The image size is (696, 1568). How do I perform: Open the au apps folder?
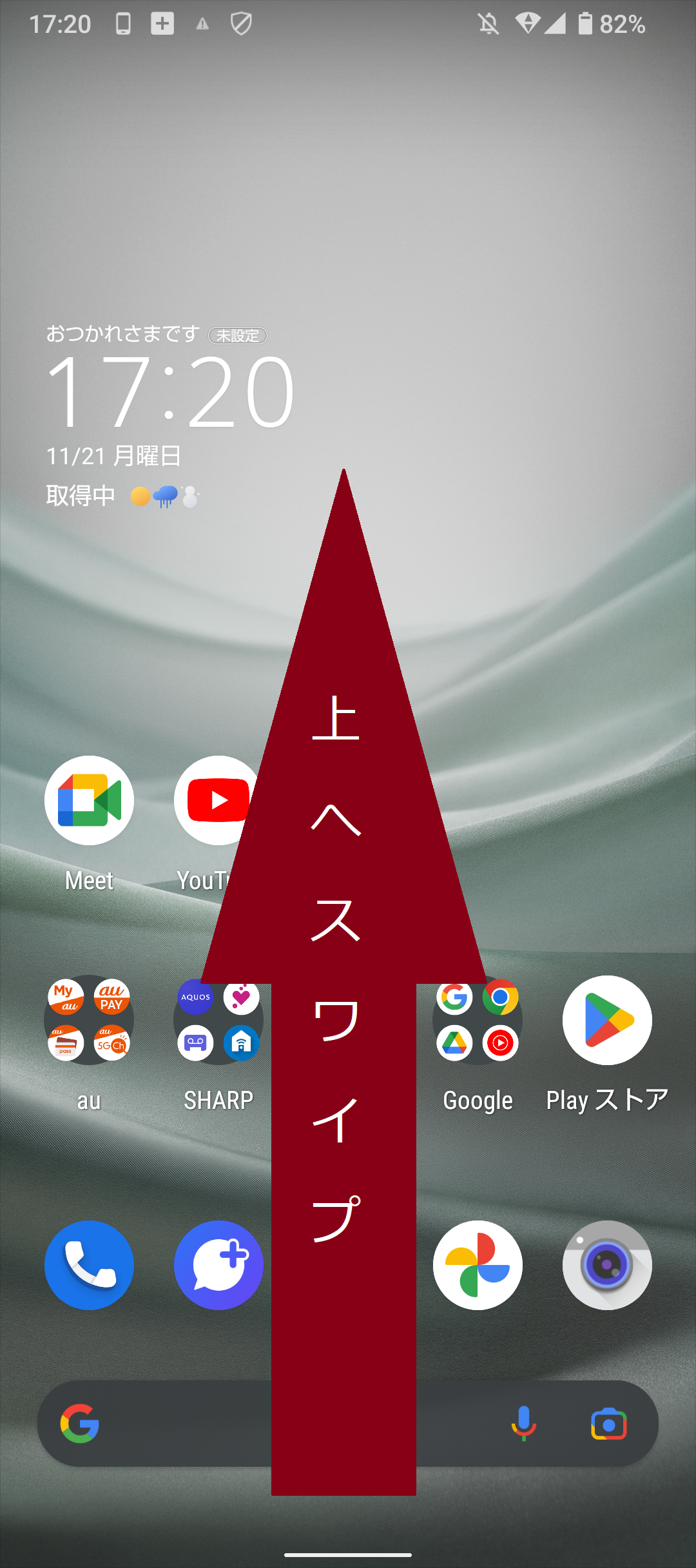pyautogui.click(x=88, y=1021)
